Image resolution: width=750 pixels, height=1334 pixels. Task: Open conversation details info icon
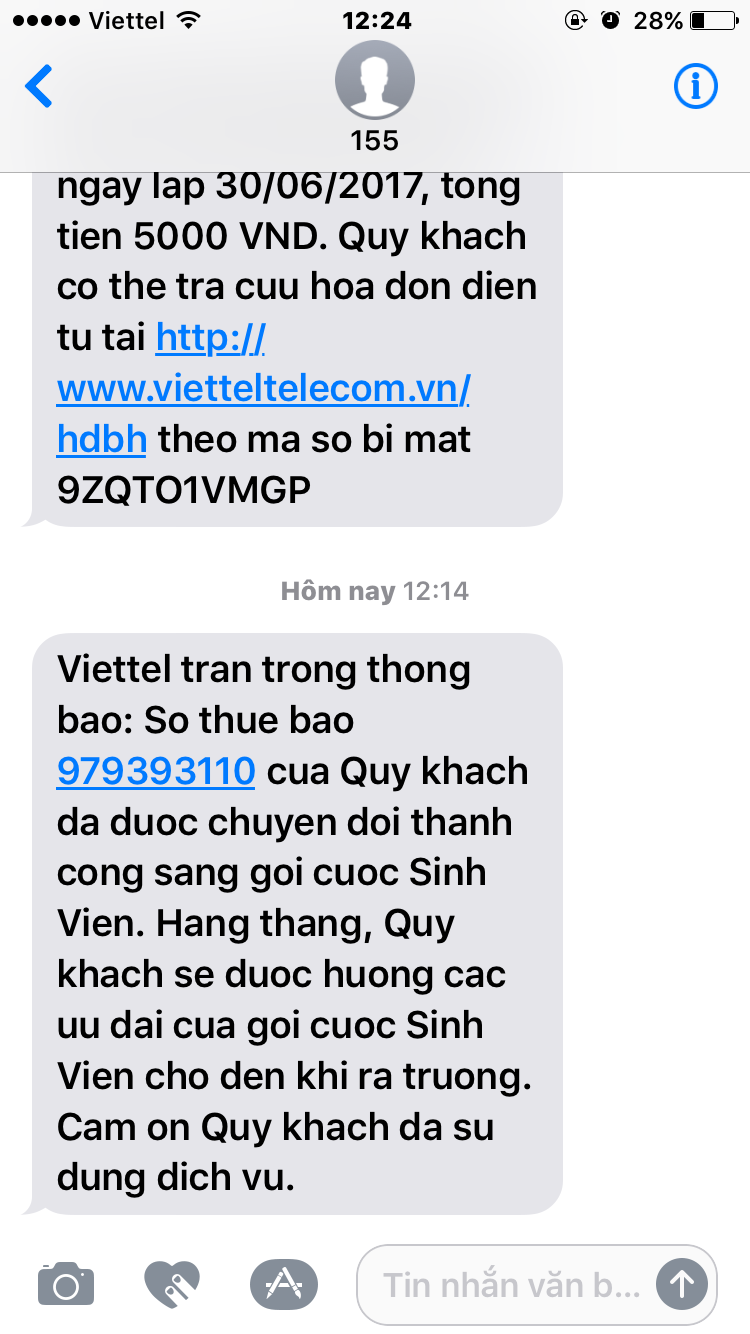tap(695, 88)
